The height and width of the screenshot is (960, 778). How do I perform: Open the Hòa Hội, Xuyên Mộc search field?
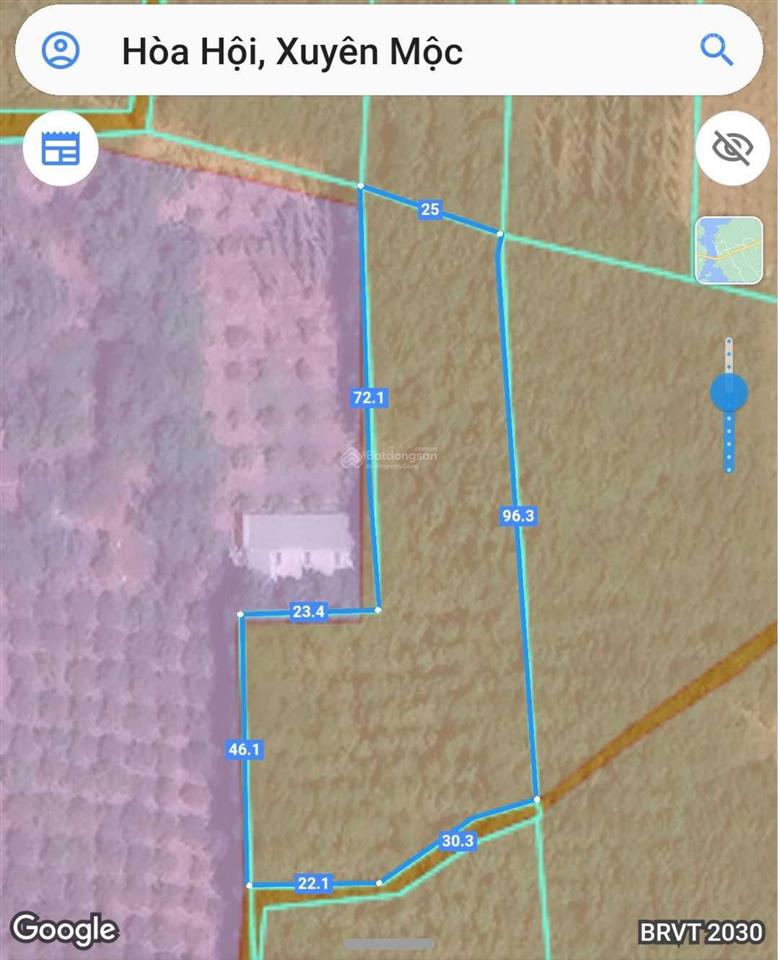point(380,51)
